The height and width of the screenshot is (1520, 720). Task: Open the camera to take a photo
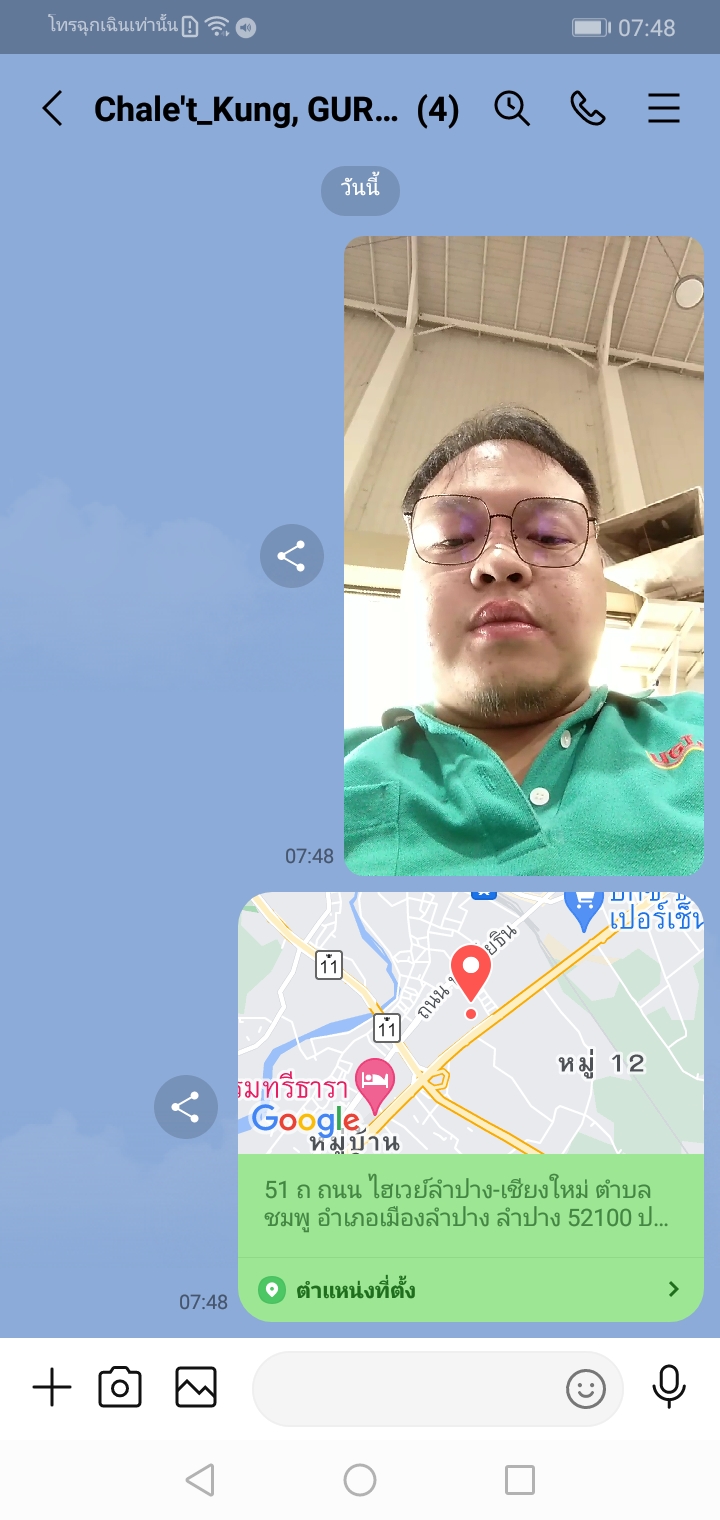click(x=120, y=1388)
